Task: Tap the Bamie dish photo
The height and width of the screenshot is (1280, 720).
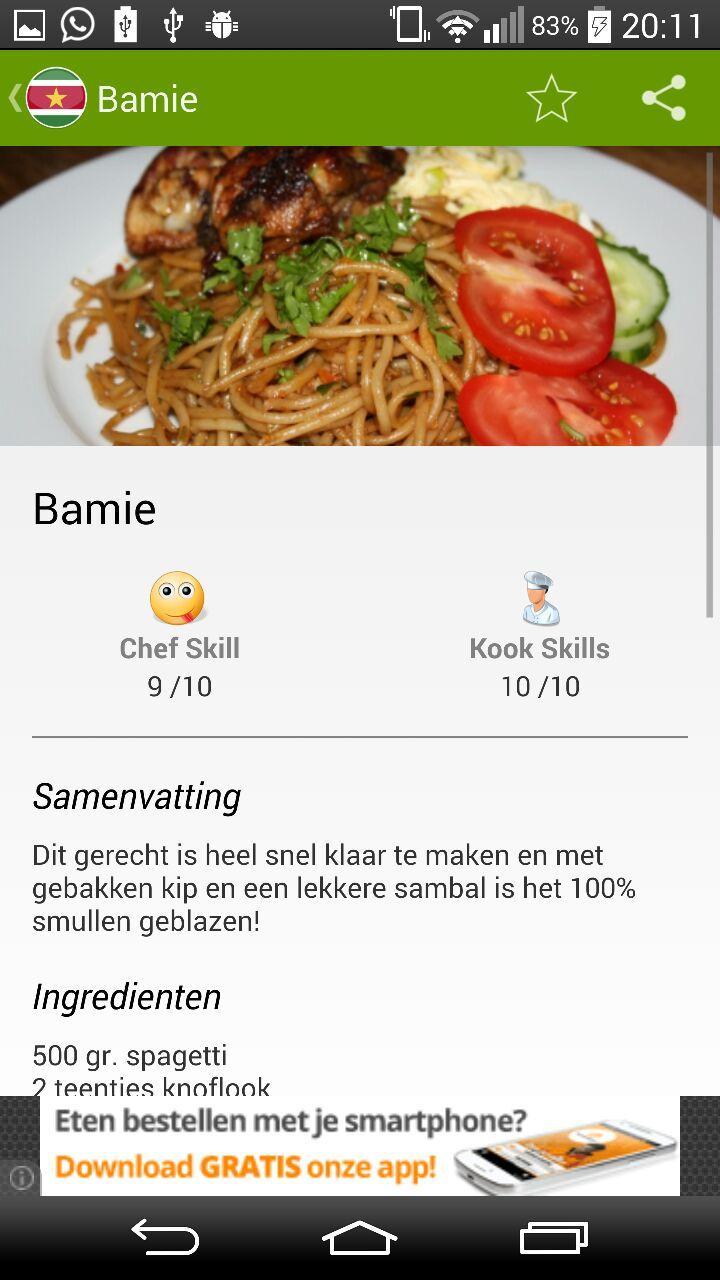Action: (x=360, y=295)
